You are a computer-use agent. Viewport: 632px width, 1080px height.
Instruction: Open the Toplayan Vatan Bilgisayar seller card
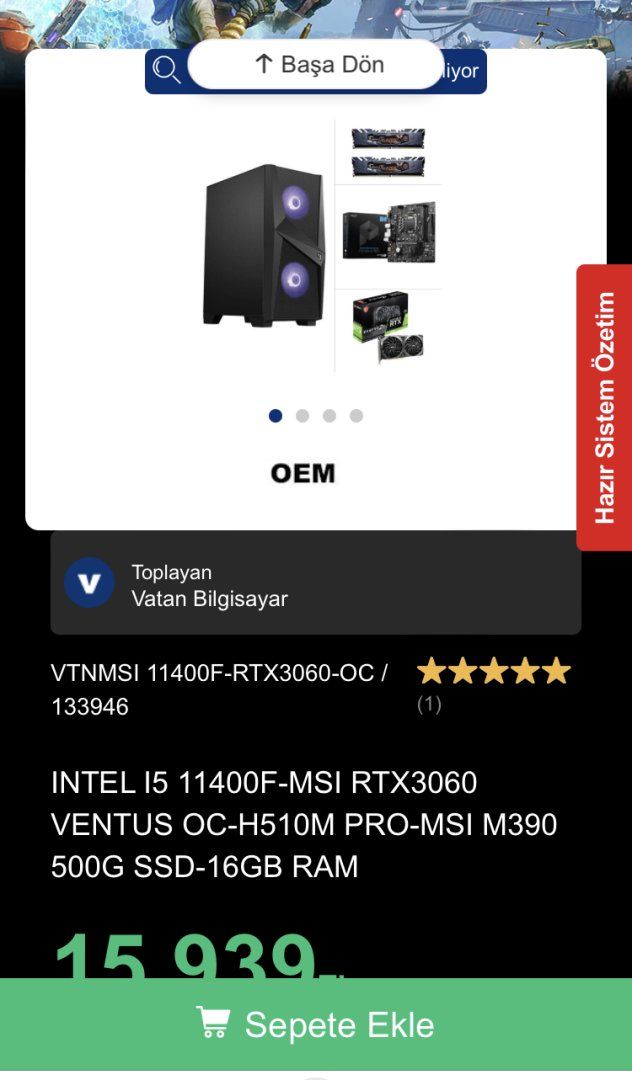315,585
